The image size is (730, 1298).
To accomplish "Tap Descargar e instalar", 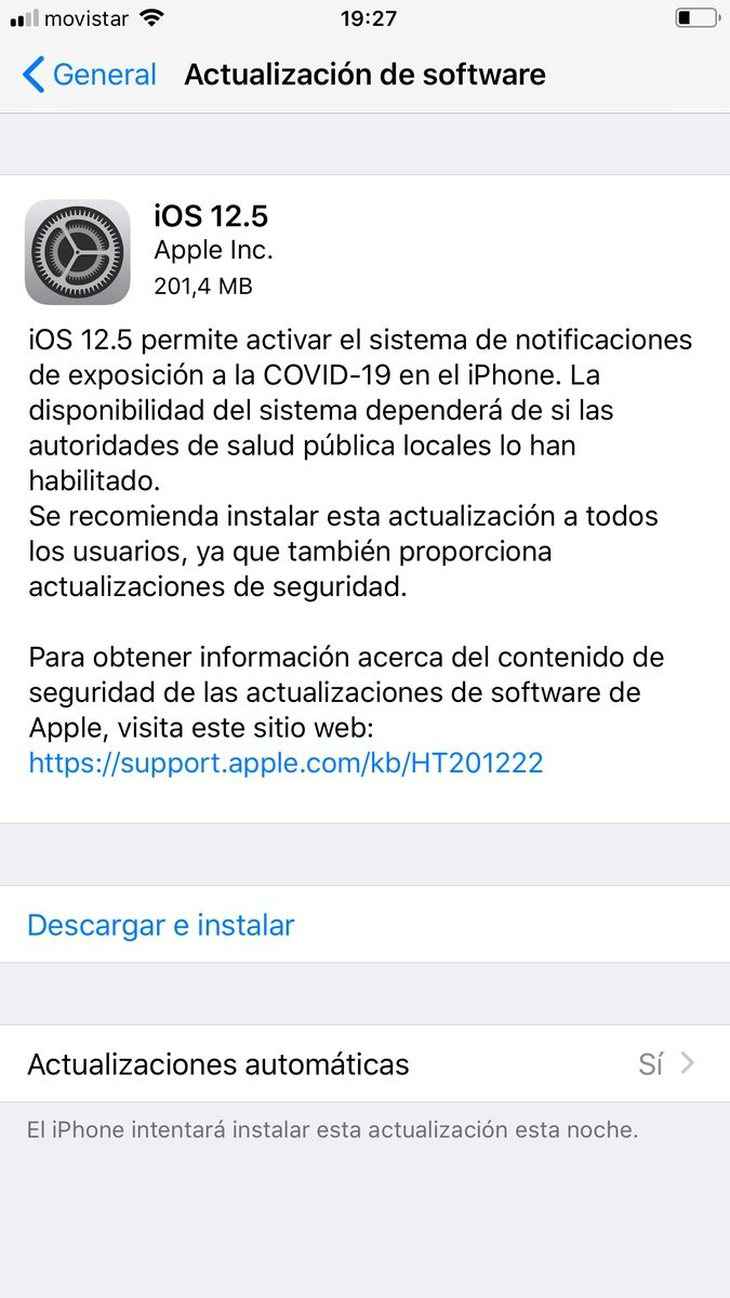I will [x=161, y=925].
